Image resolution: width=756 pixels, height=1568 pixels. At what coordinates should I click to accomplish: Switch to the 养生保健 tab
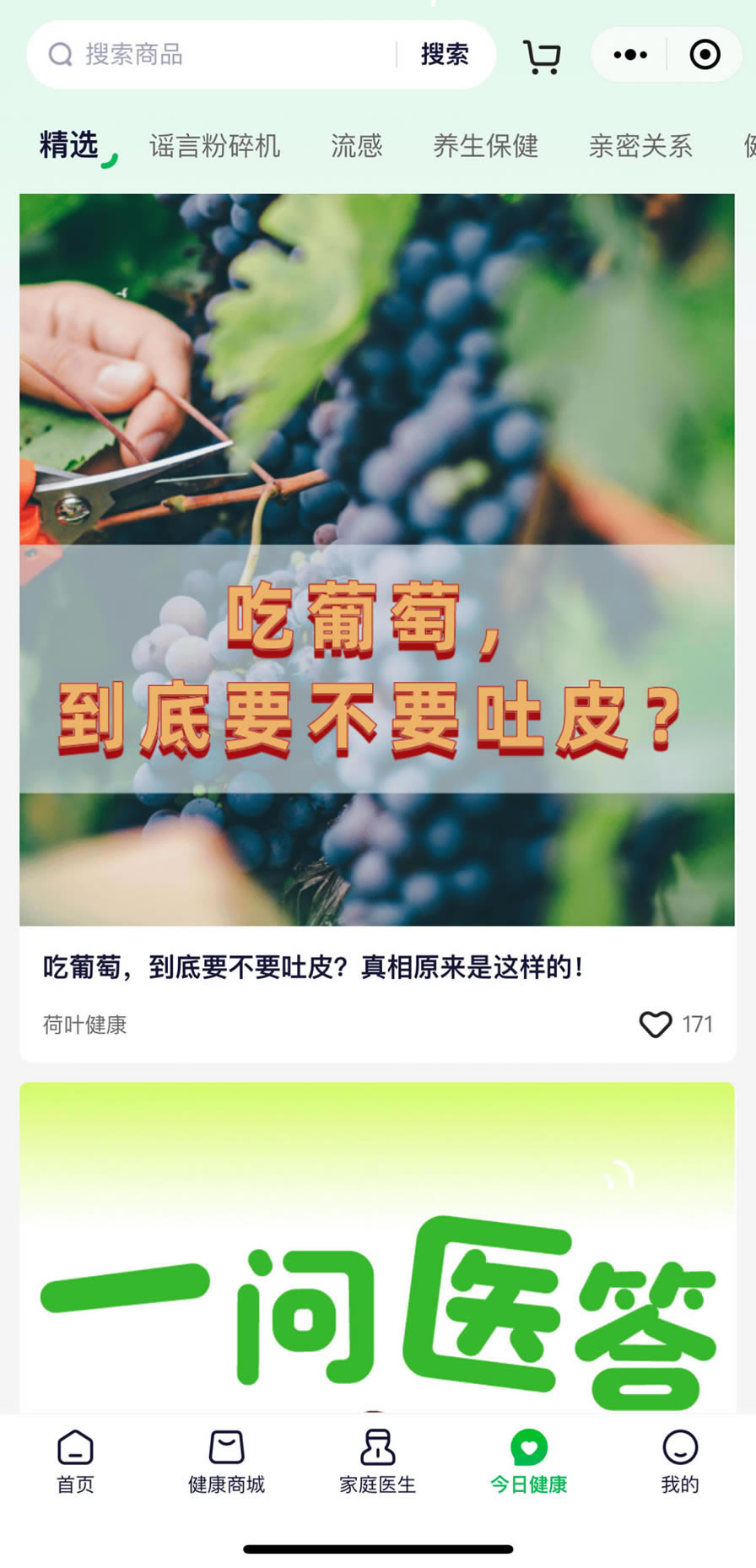(485, 146)
